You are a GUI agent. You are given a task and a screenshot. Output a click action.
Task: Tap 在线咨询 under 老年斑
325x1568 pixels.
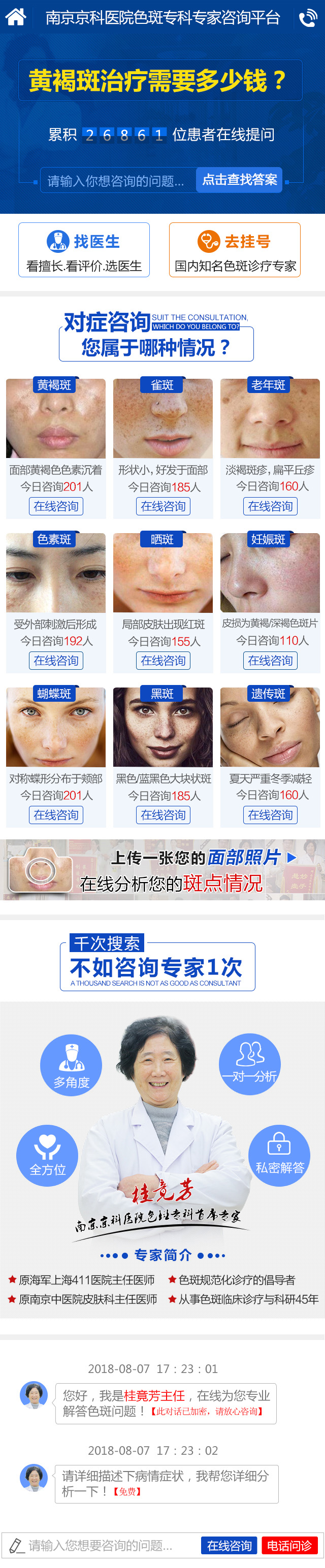270,506
